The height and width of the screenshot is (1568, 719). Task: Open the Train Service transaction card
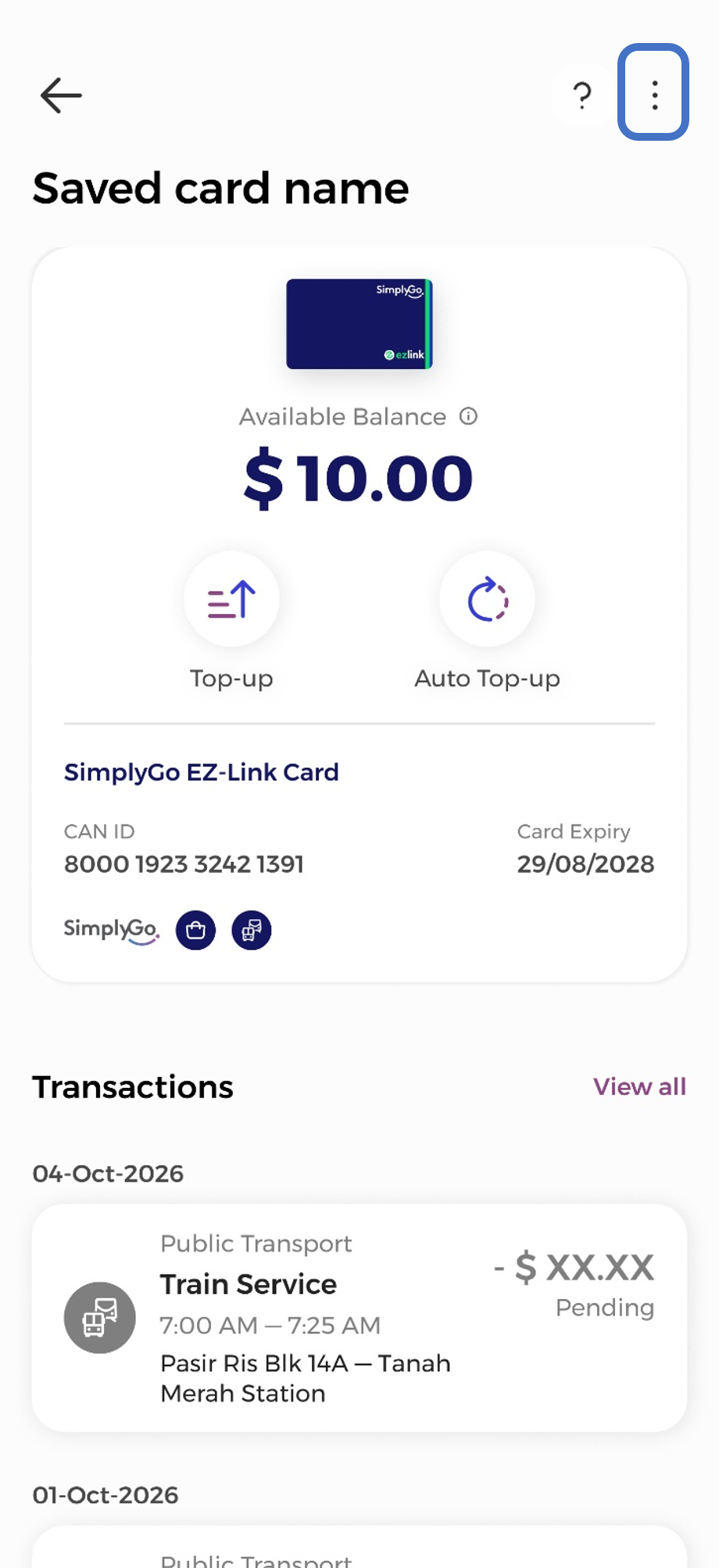359,1318
